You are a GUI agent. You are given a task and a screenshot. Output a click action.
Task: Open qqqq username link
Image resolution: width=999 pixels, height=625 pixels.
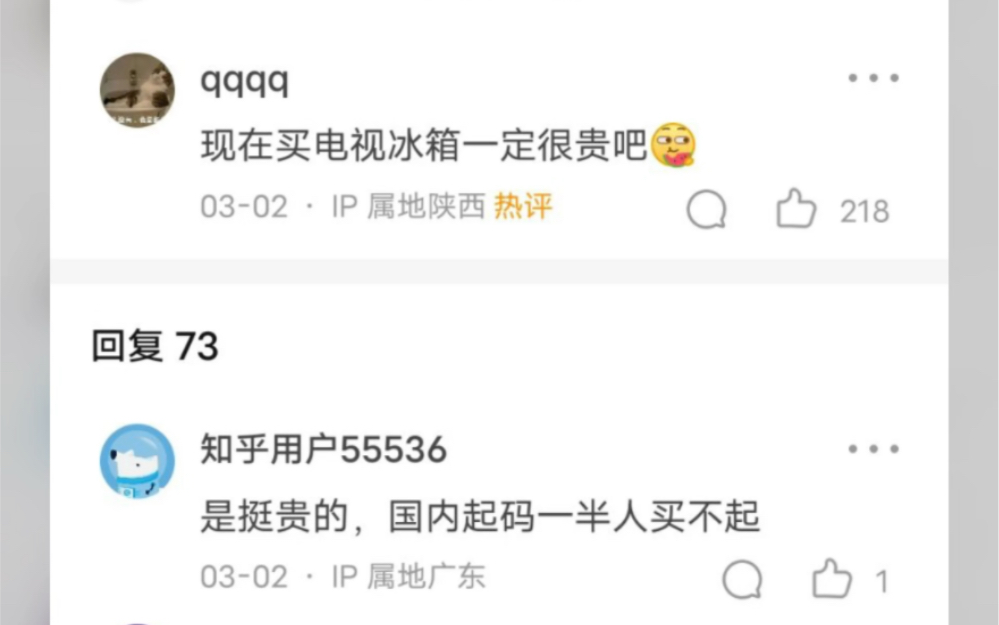click(245, 81)
